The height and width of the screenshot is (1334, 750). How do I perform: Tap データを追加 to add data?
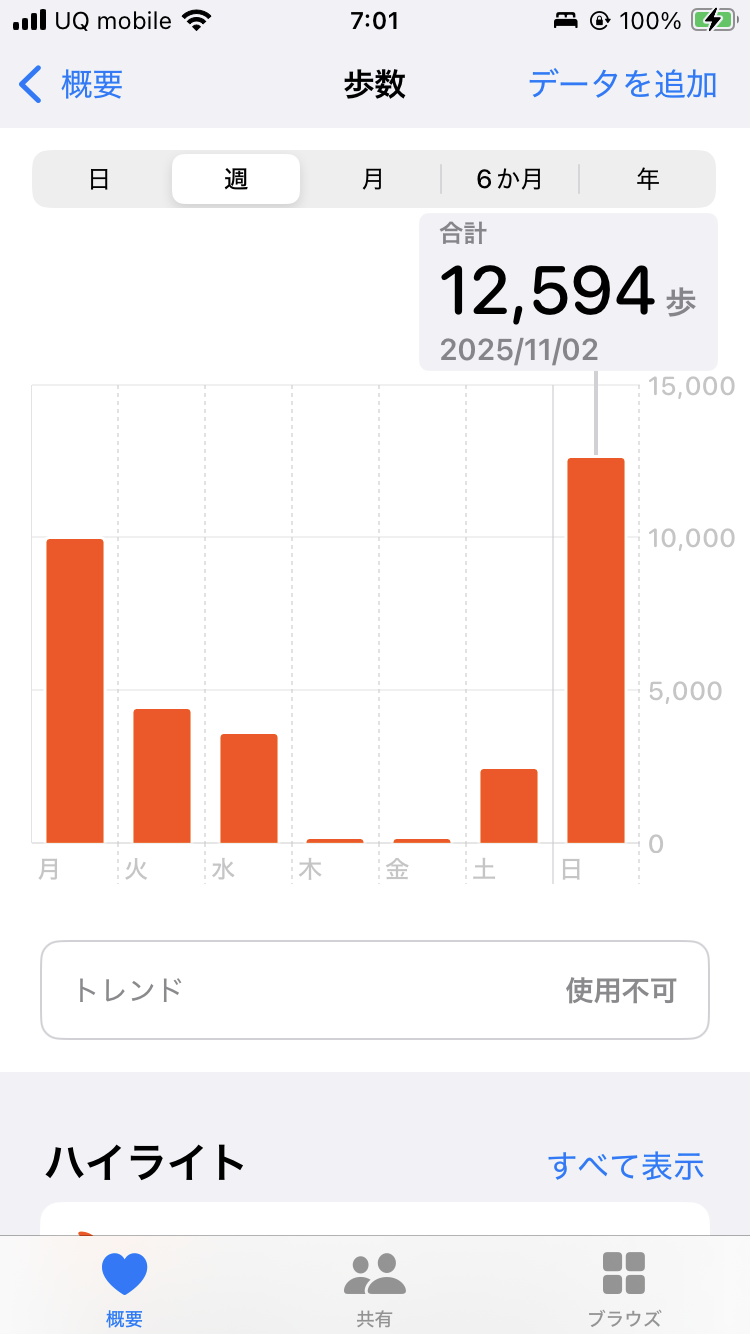[622, 85]
